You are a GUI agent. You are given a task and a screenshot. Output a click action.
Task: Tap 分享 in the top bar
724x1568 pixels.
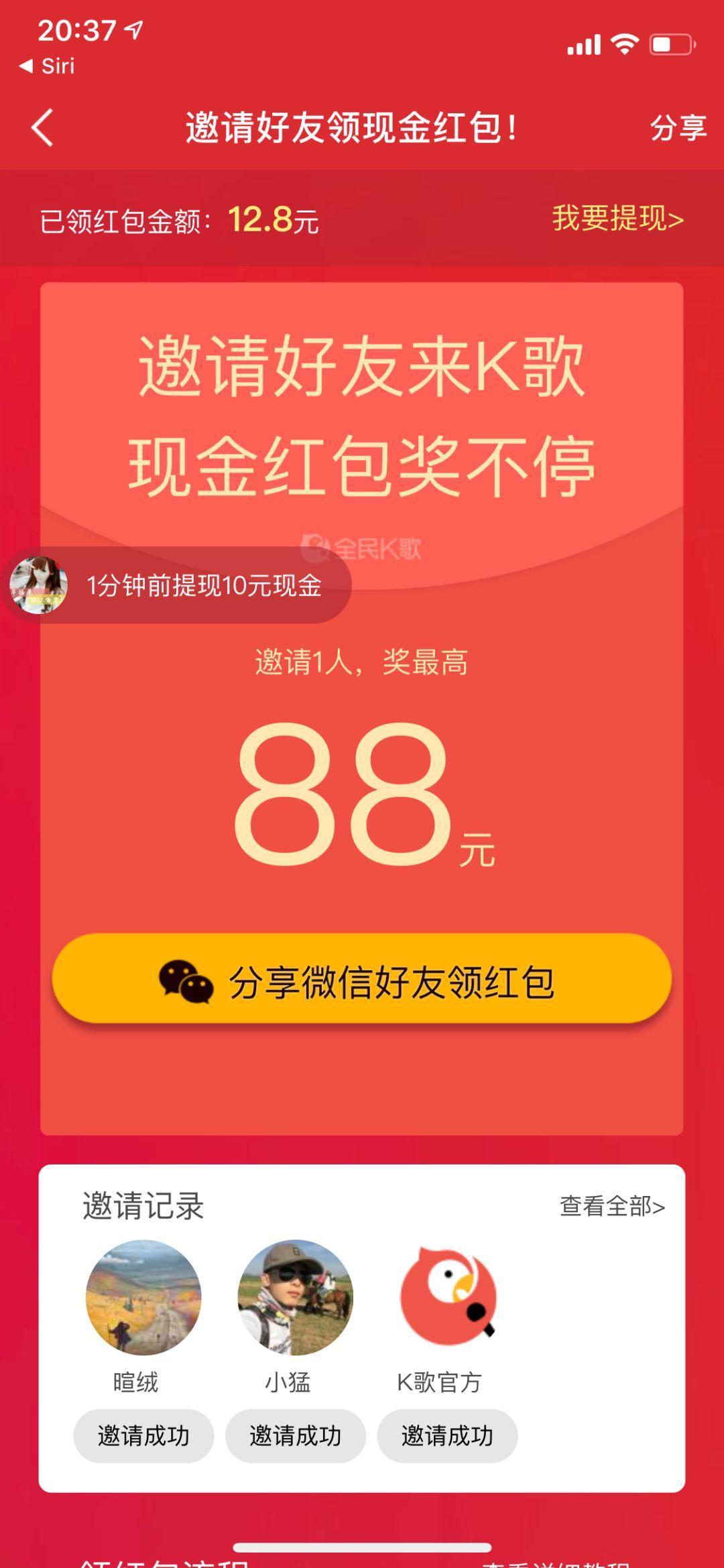click(x=678, y=127)
